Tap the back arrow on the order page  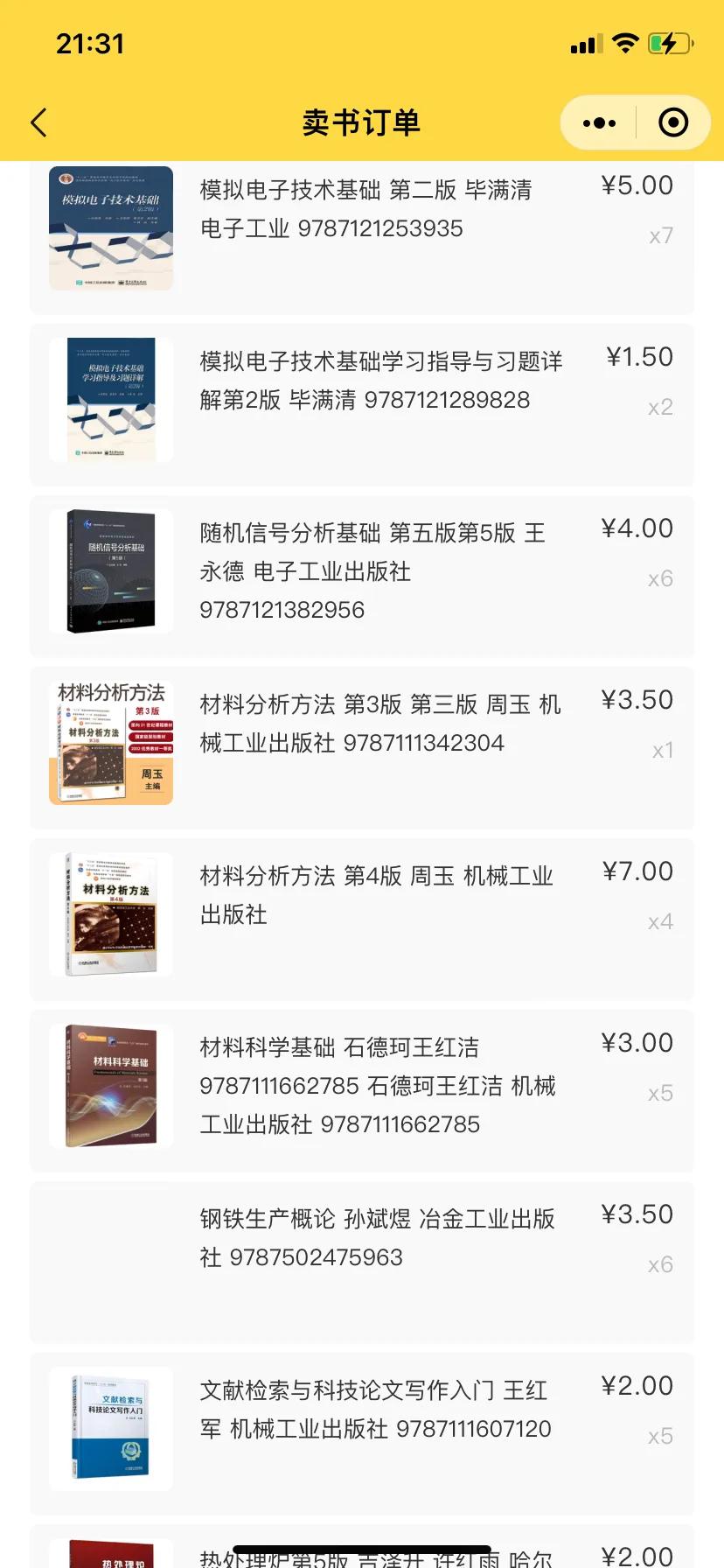[x=38, y=122]
